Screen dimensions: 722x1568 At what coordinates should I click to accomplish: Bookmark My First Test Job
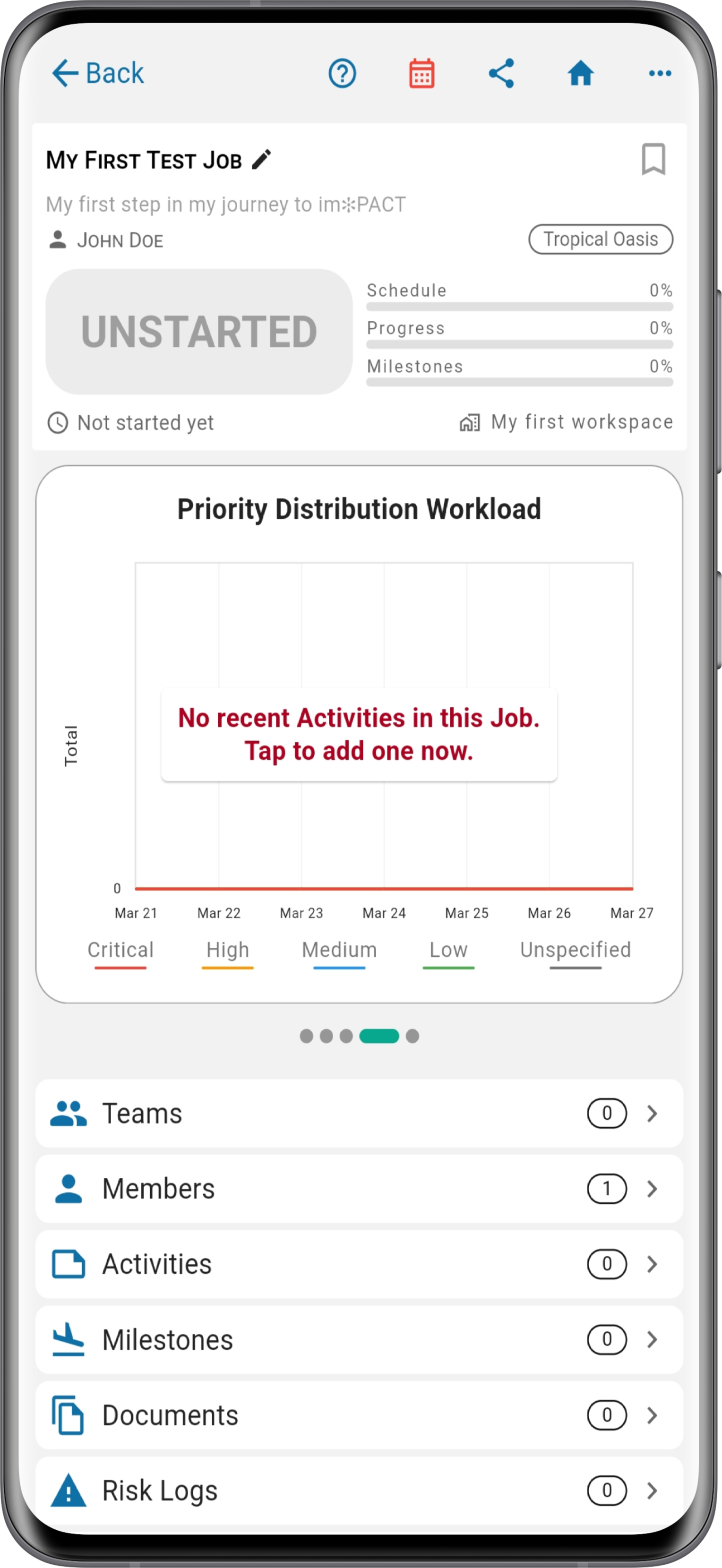pyautogui.click(x=653, y=160)
